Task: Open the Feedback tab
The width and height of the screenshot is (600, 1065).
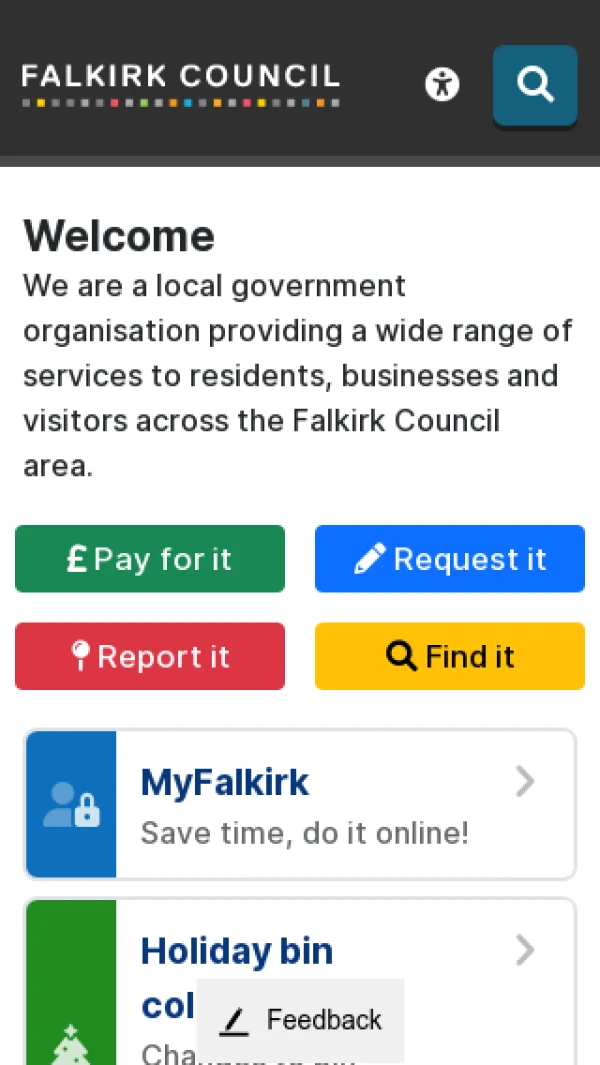Action: pos(301,1020)
